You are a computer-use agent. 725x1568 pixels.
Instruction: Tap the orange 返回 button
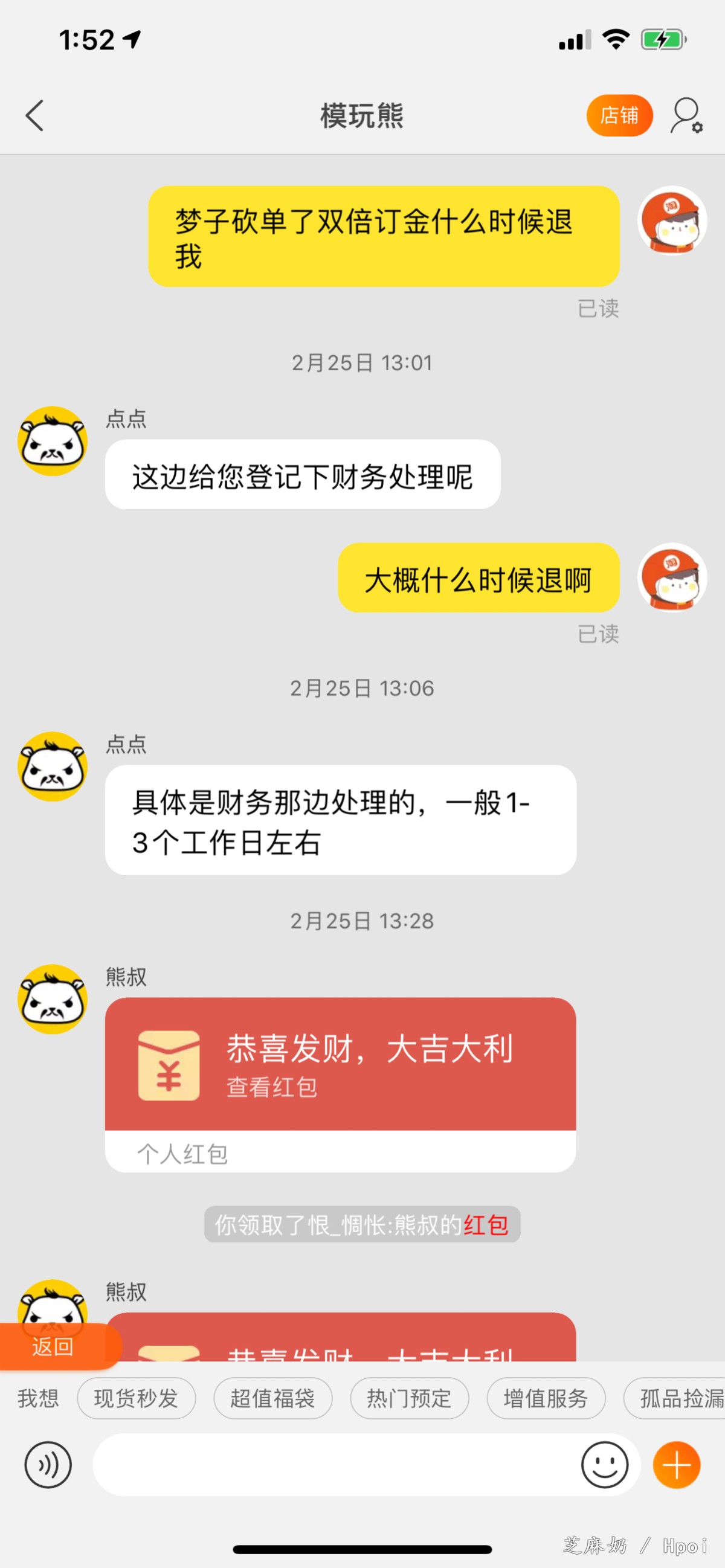point(54,1346)
